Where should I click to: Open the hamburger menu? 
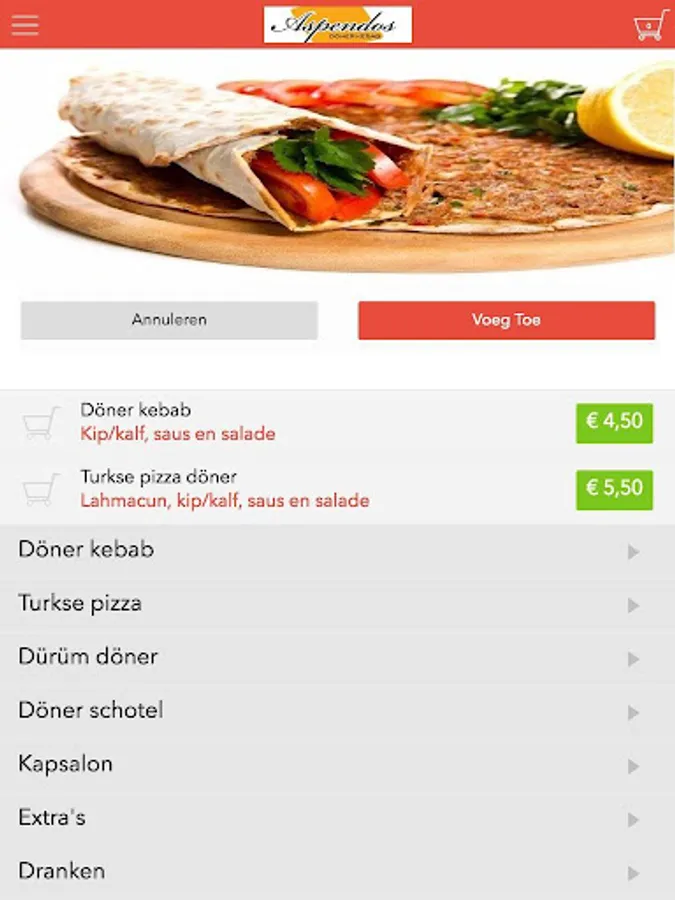coord(25,25)
